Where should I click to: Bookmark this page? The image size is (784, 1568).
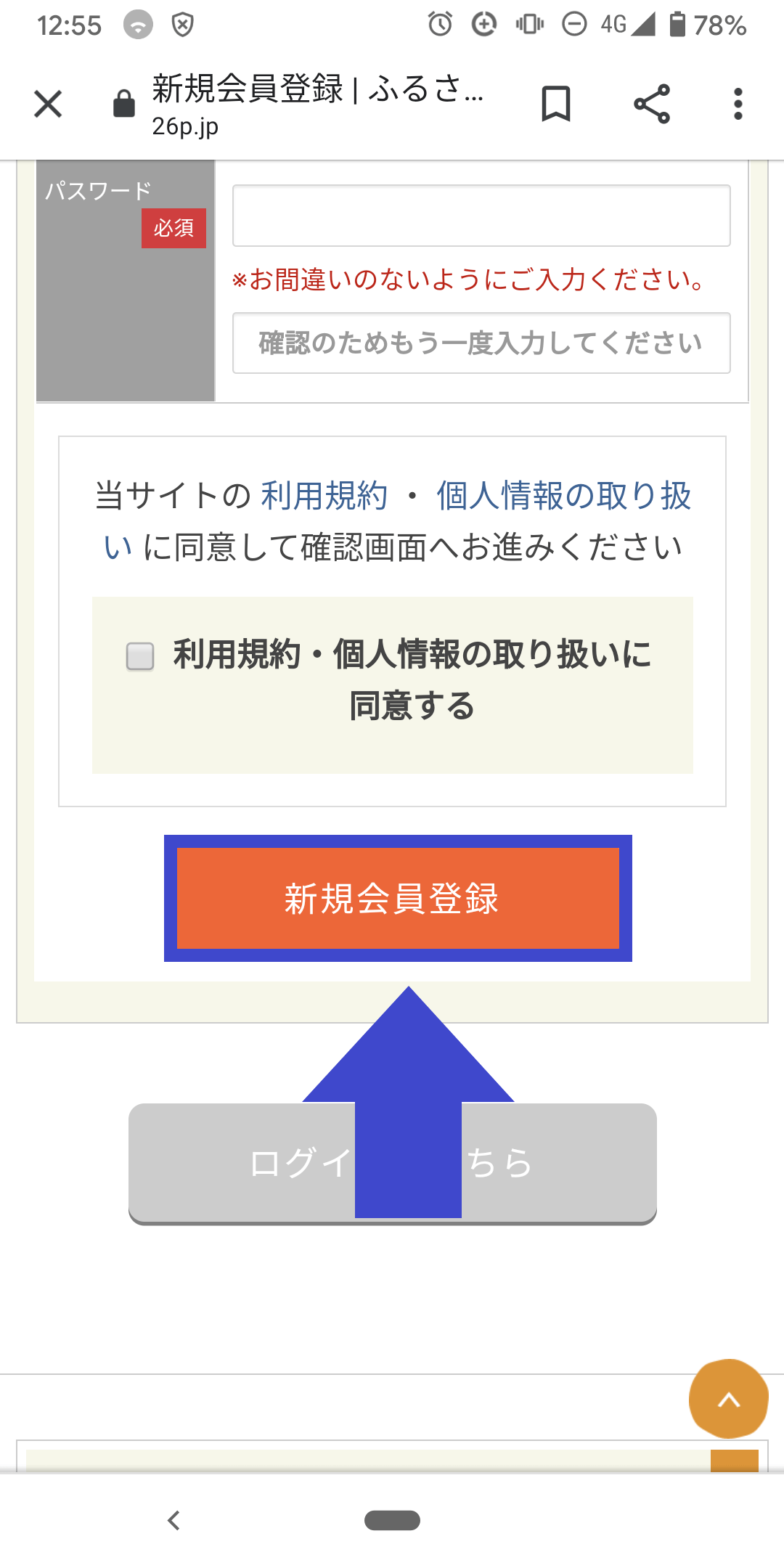pyautogui.click(x=556, y=104)
